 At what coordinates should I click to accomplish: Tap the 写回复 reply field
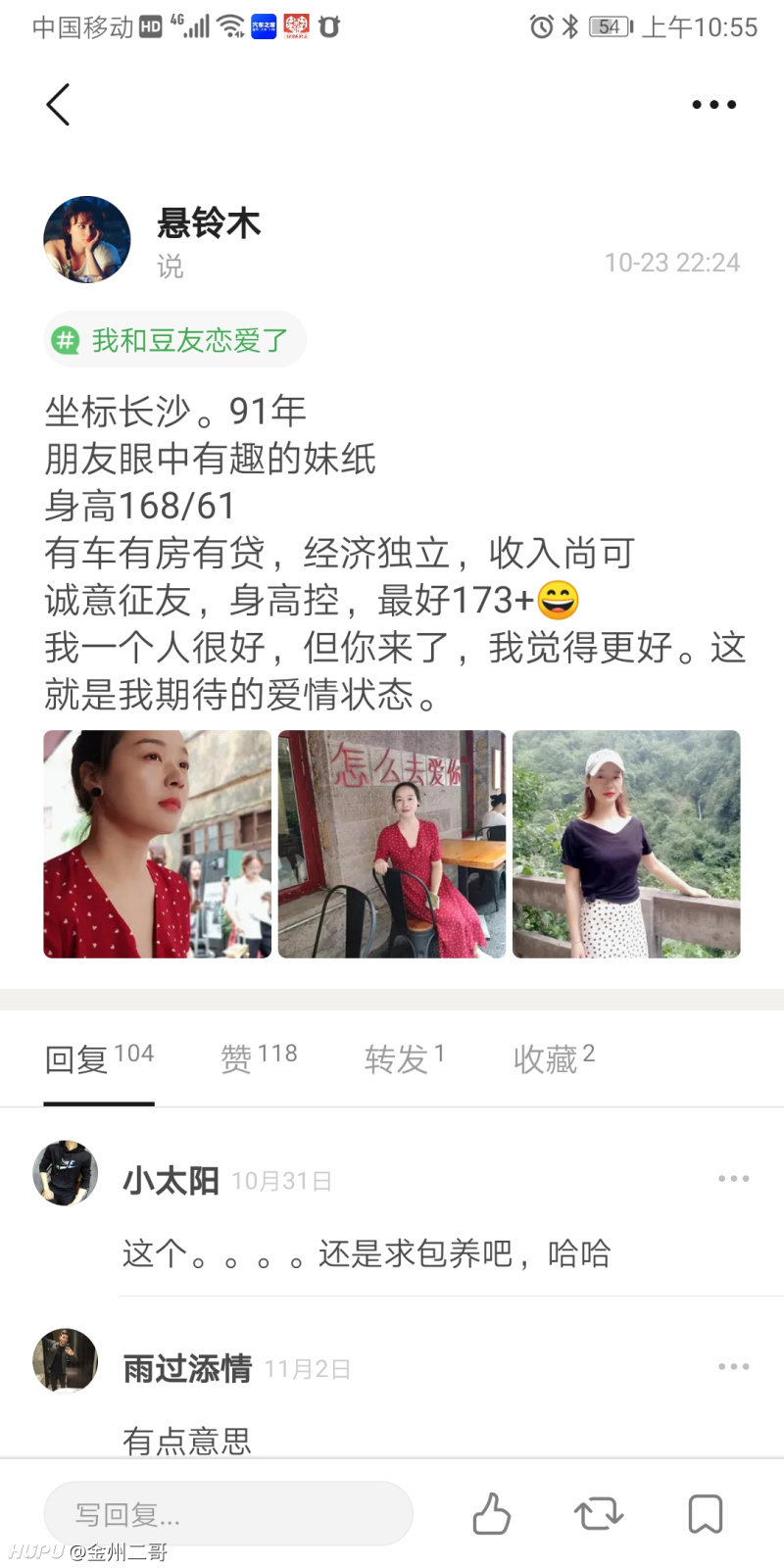(x=228, y=1514)
